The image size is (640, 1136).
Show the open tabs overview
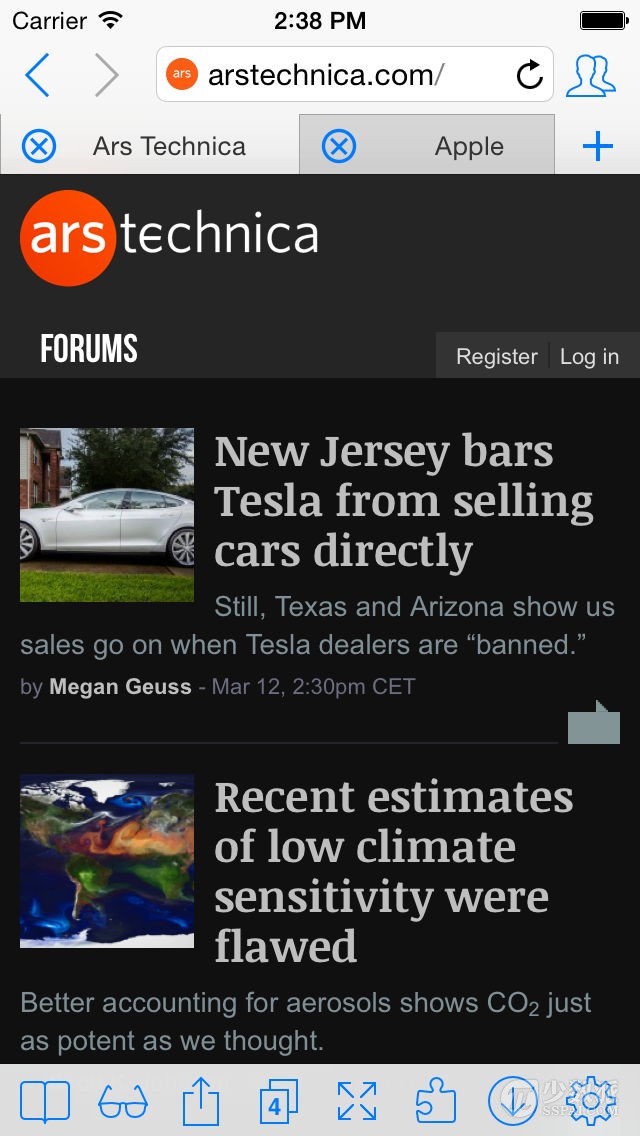(x=278, y=1102)
